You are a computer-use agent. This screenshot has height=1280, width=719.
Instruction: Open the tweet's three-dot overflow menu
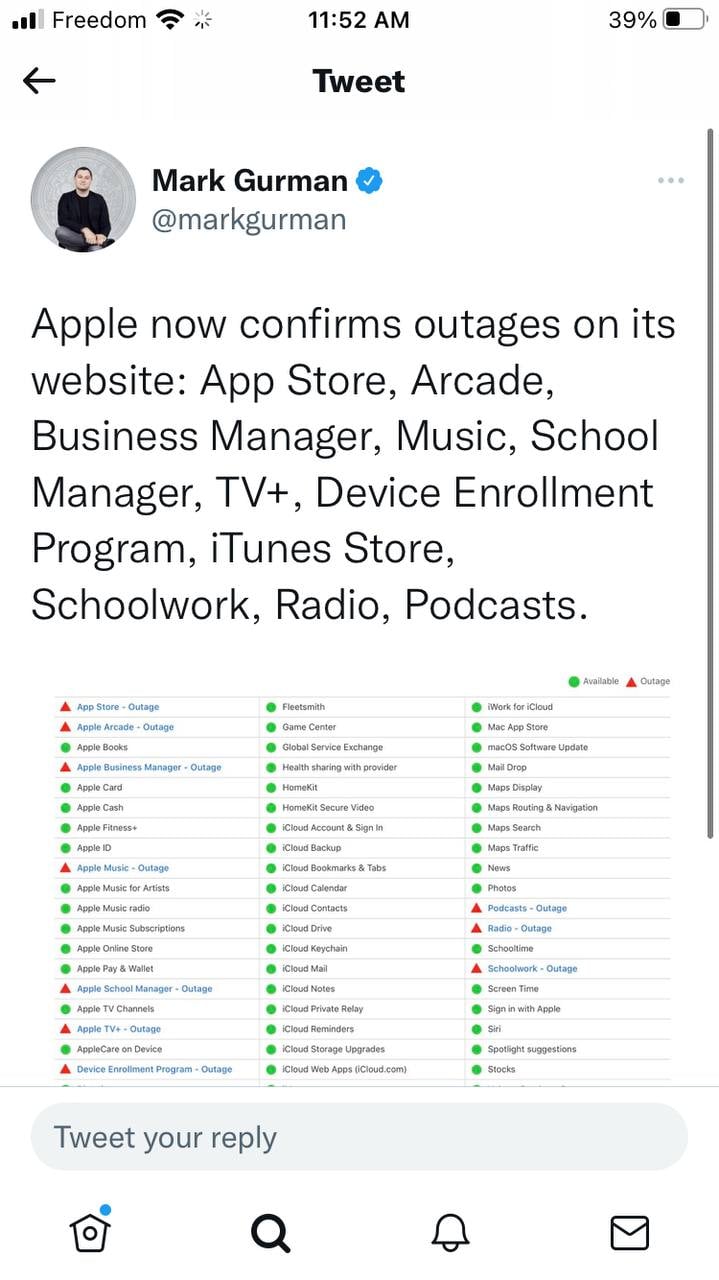(x=670, y=181)
